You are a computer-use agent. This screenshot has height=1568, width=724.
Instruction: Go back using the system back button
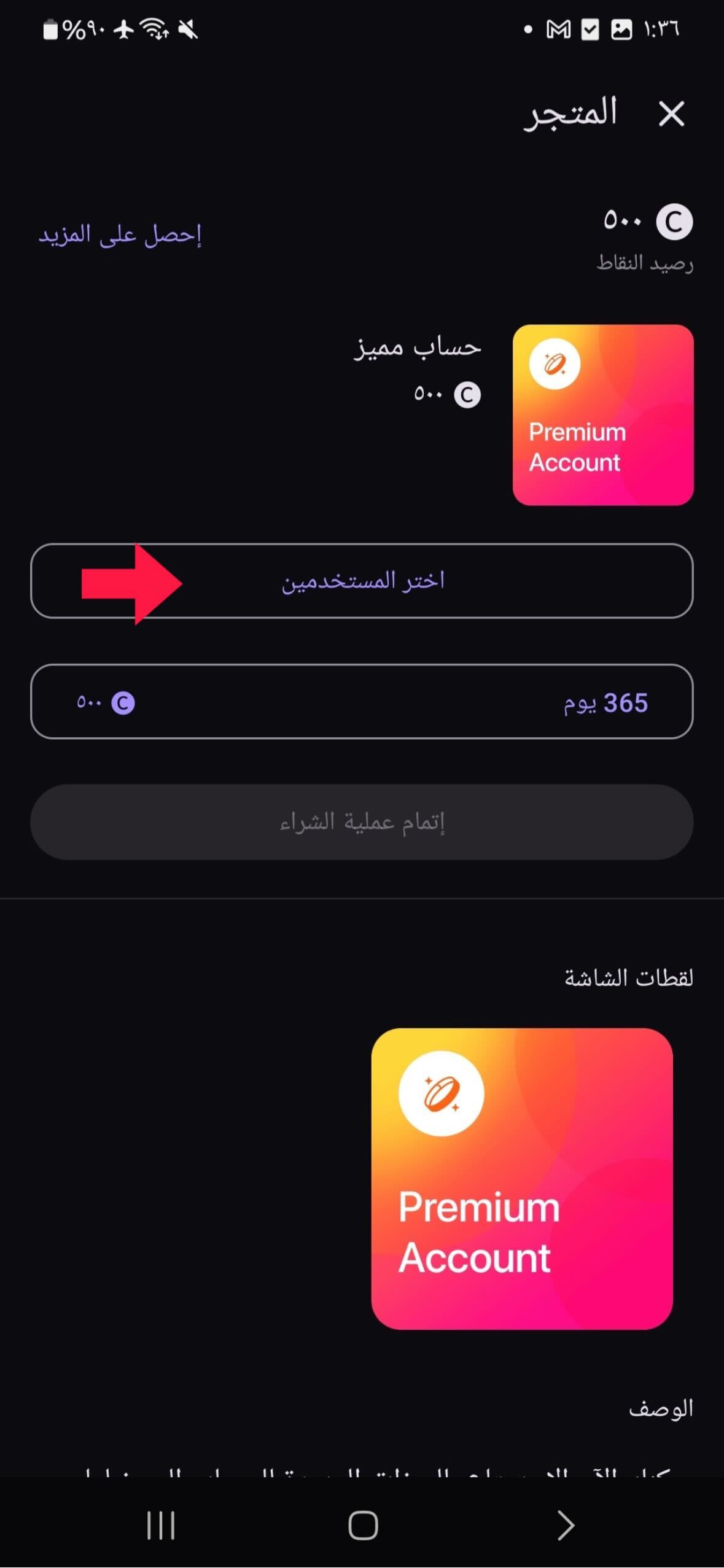[x=565, y=1525]
